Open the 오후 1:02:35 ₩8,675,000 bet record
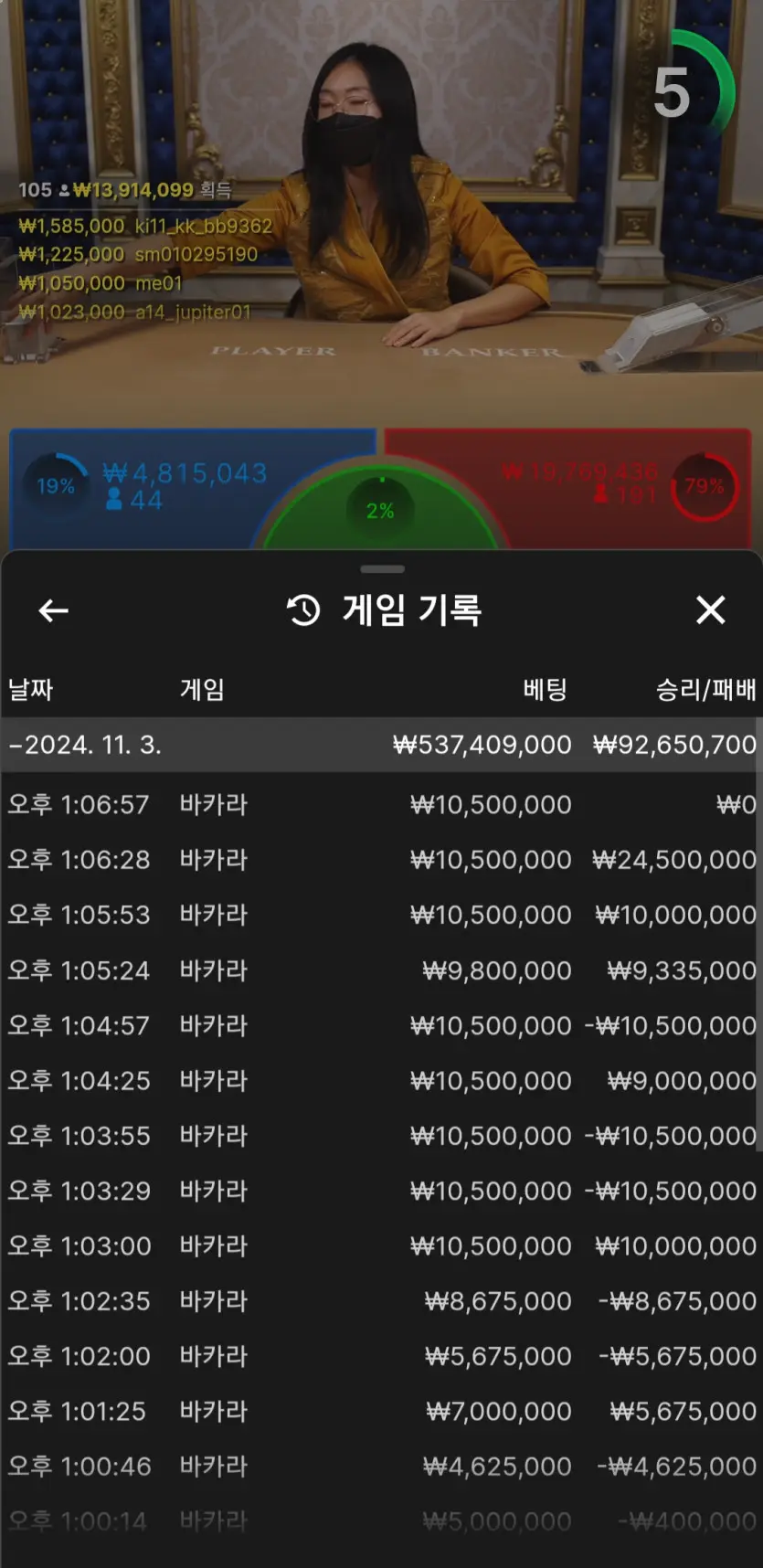 381,1301
